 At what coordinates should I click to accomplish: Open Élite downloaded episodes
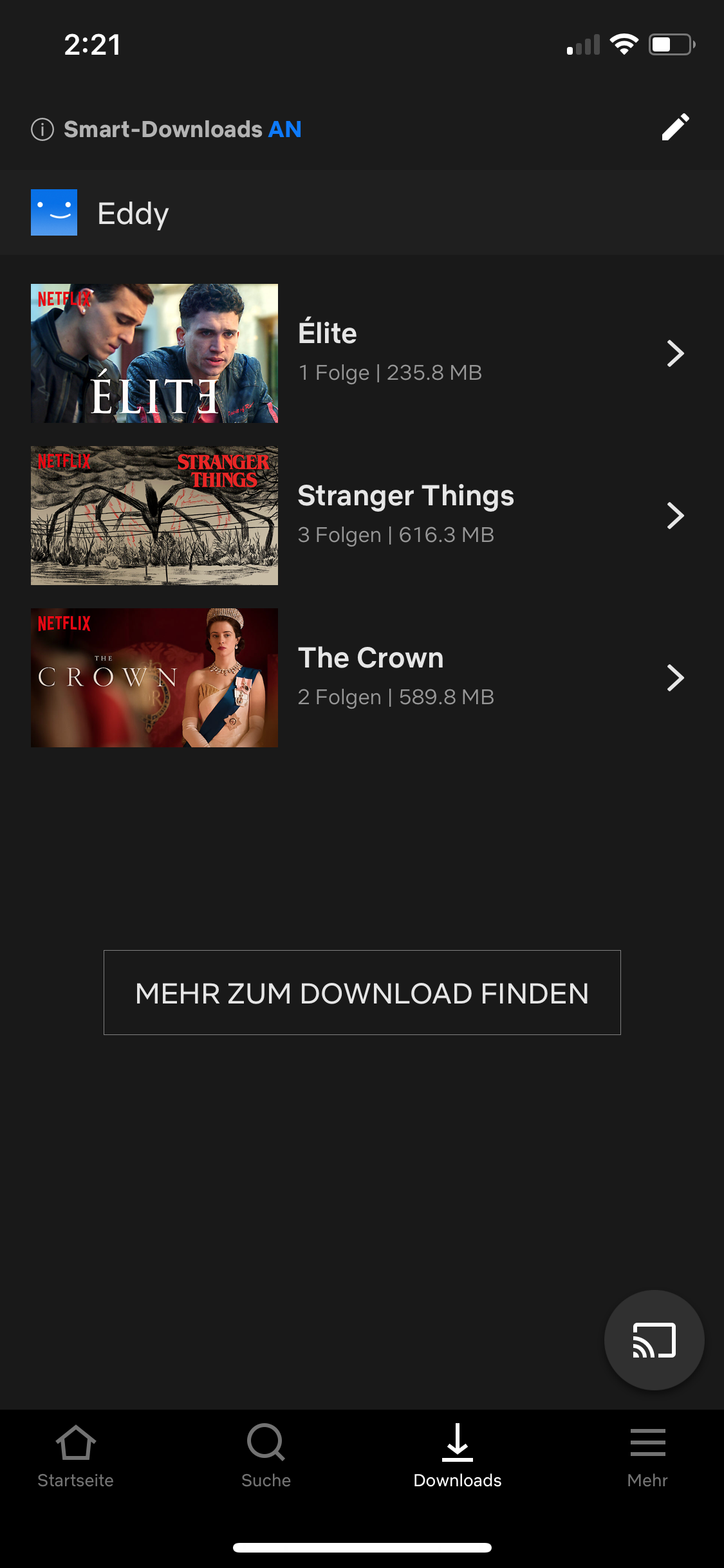[x=362, y=353]
